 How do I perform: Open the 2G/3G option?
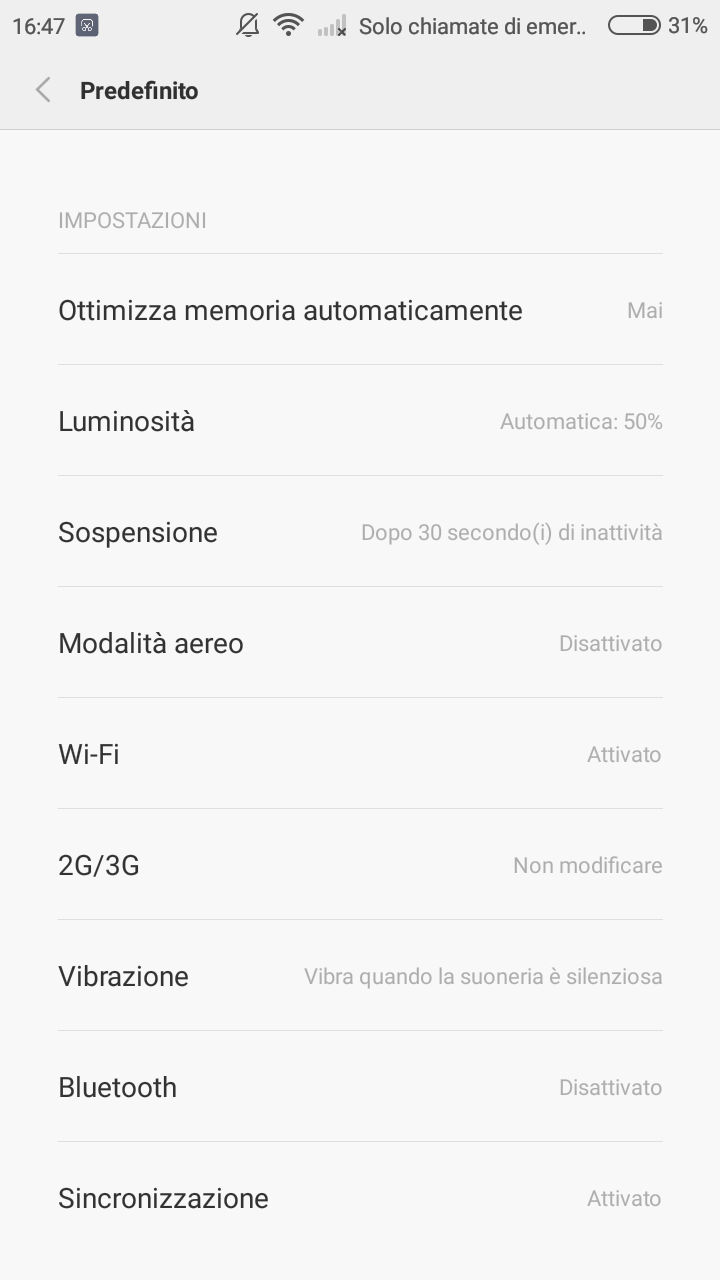[360, 865]
